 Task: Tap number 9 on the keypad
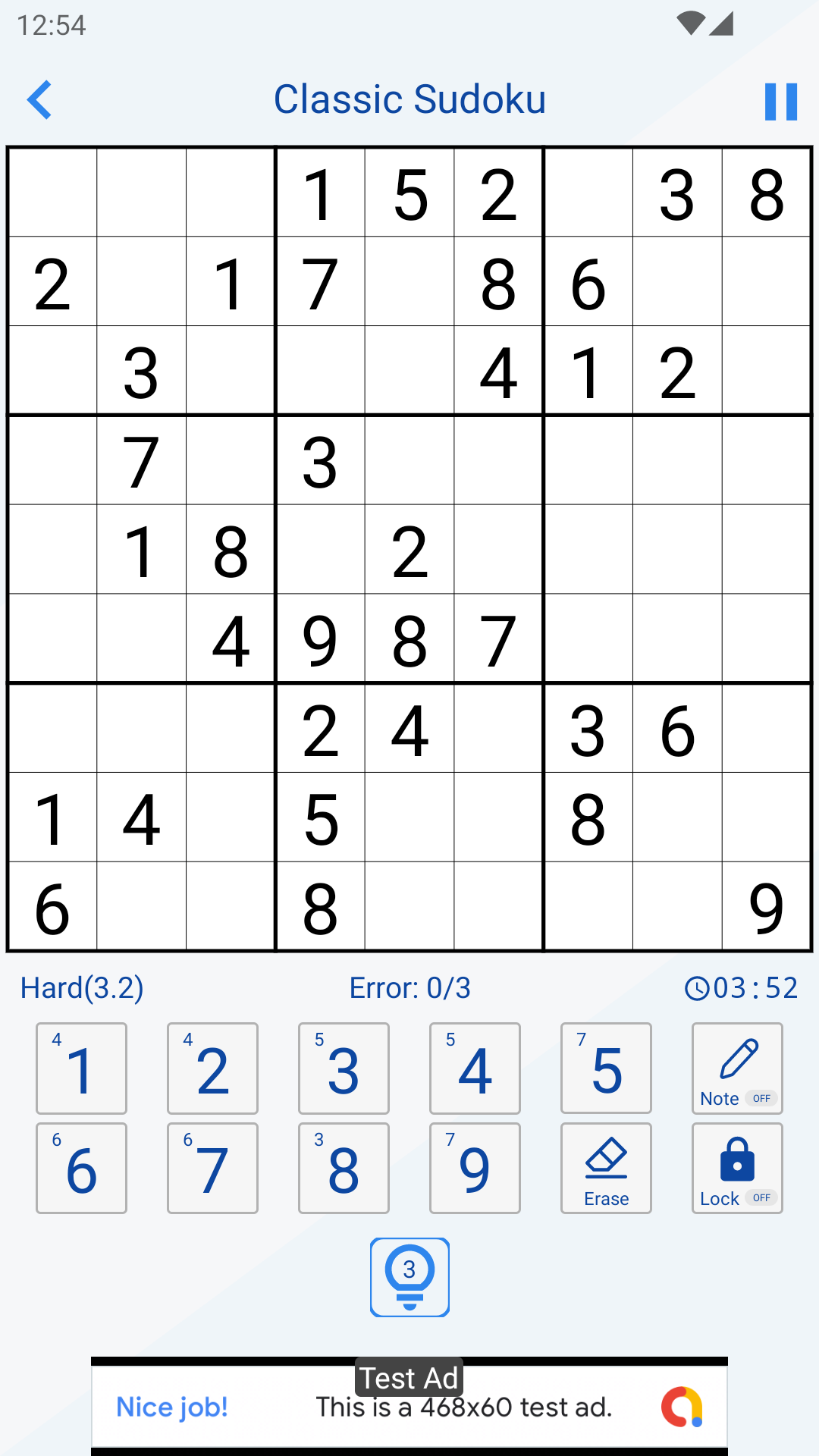[x=475, y=1169]
